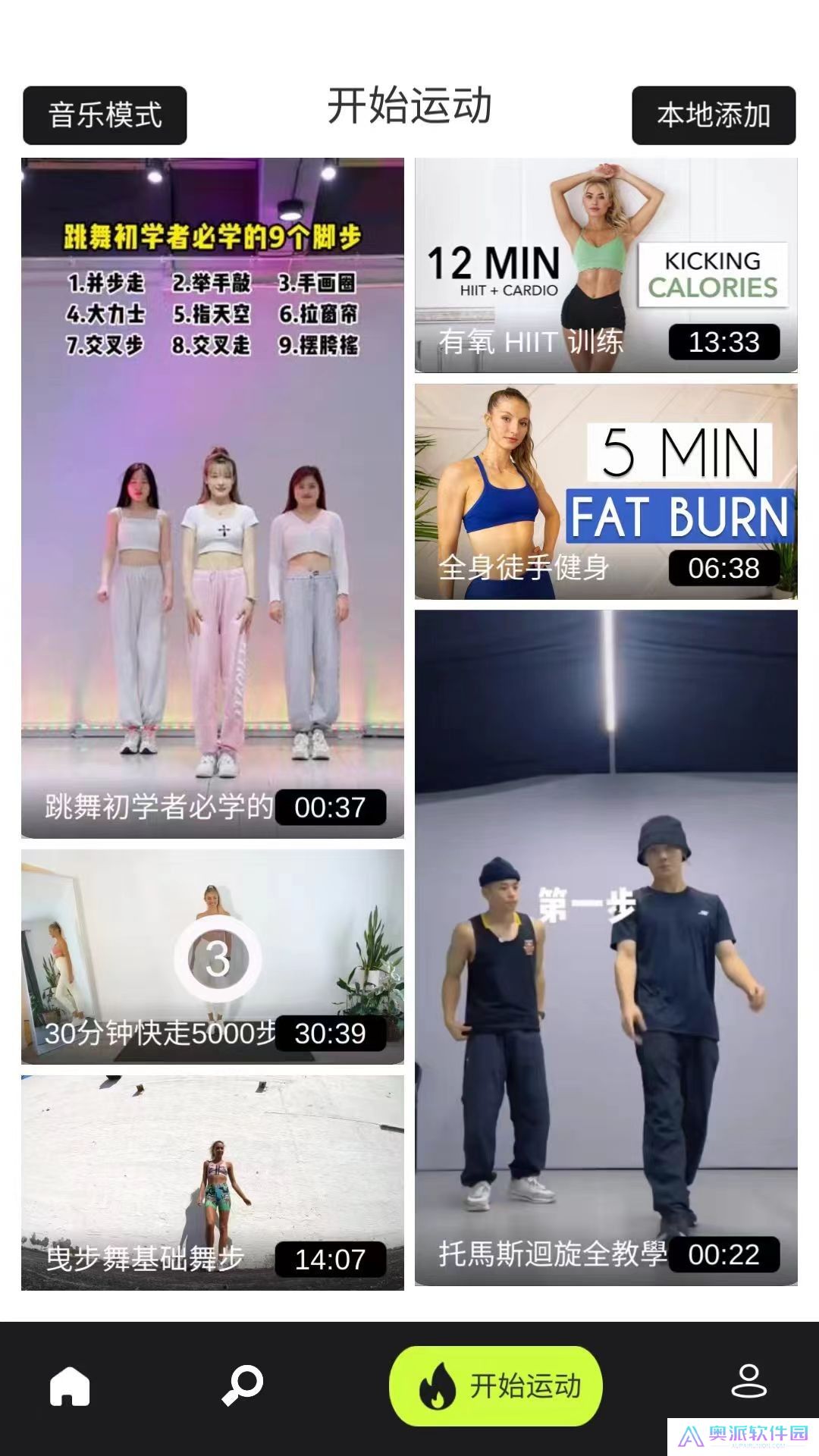Switch to 音乐模式 music mode

coord(105,115)
